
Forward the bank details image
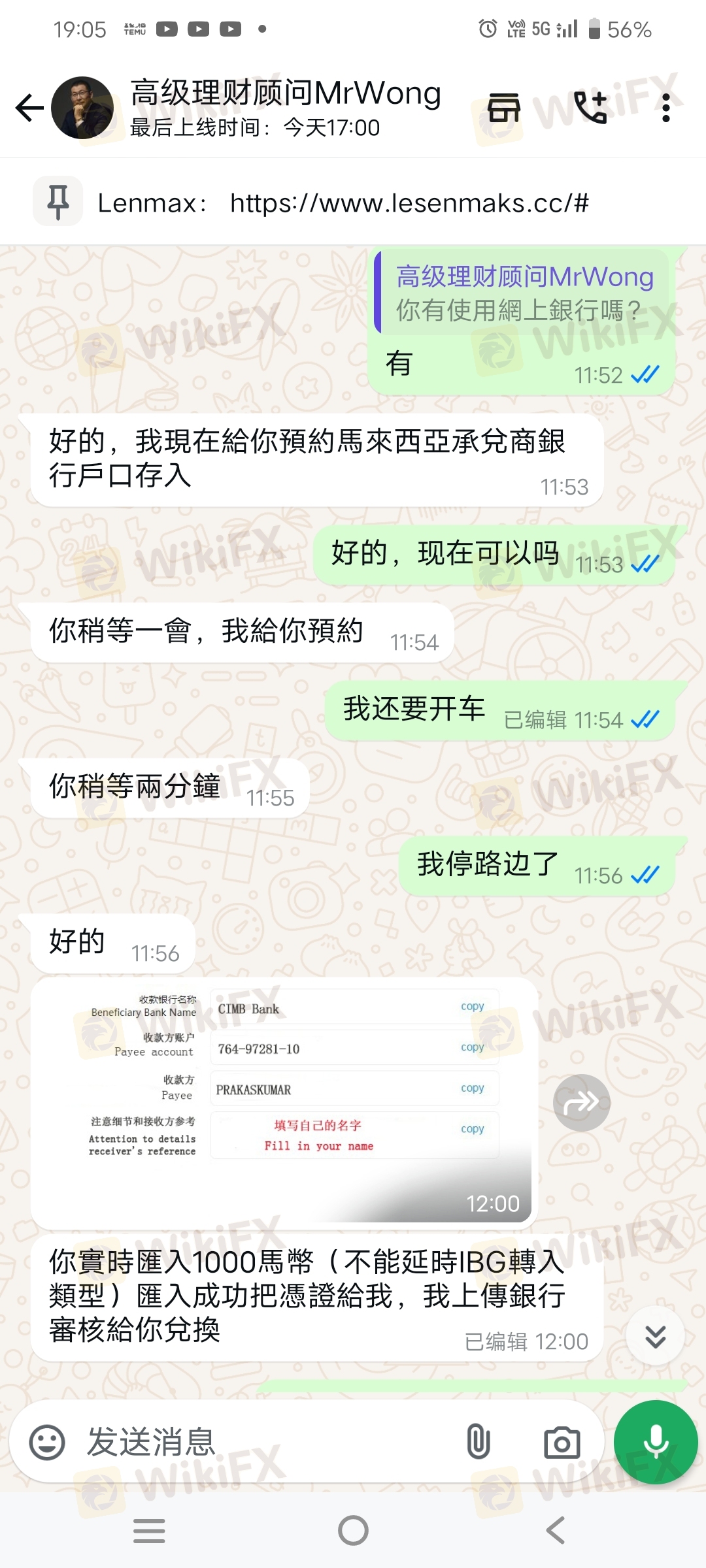[581, 1103]
